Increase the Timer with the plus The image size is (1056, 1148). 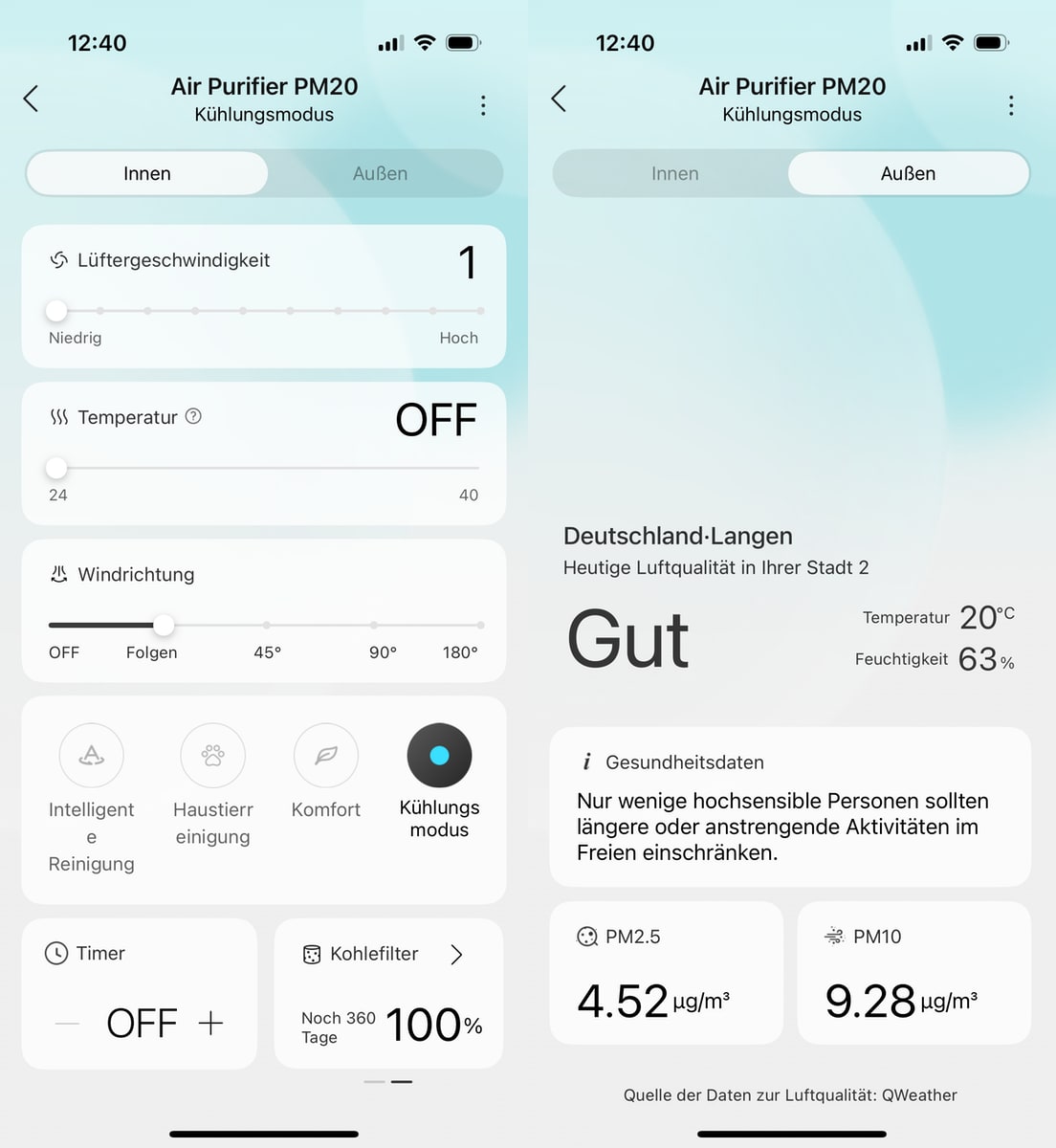point(210,1024)
